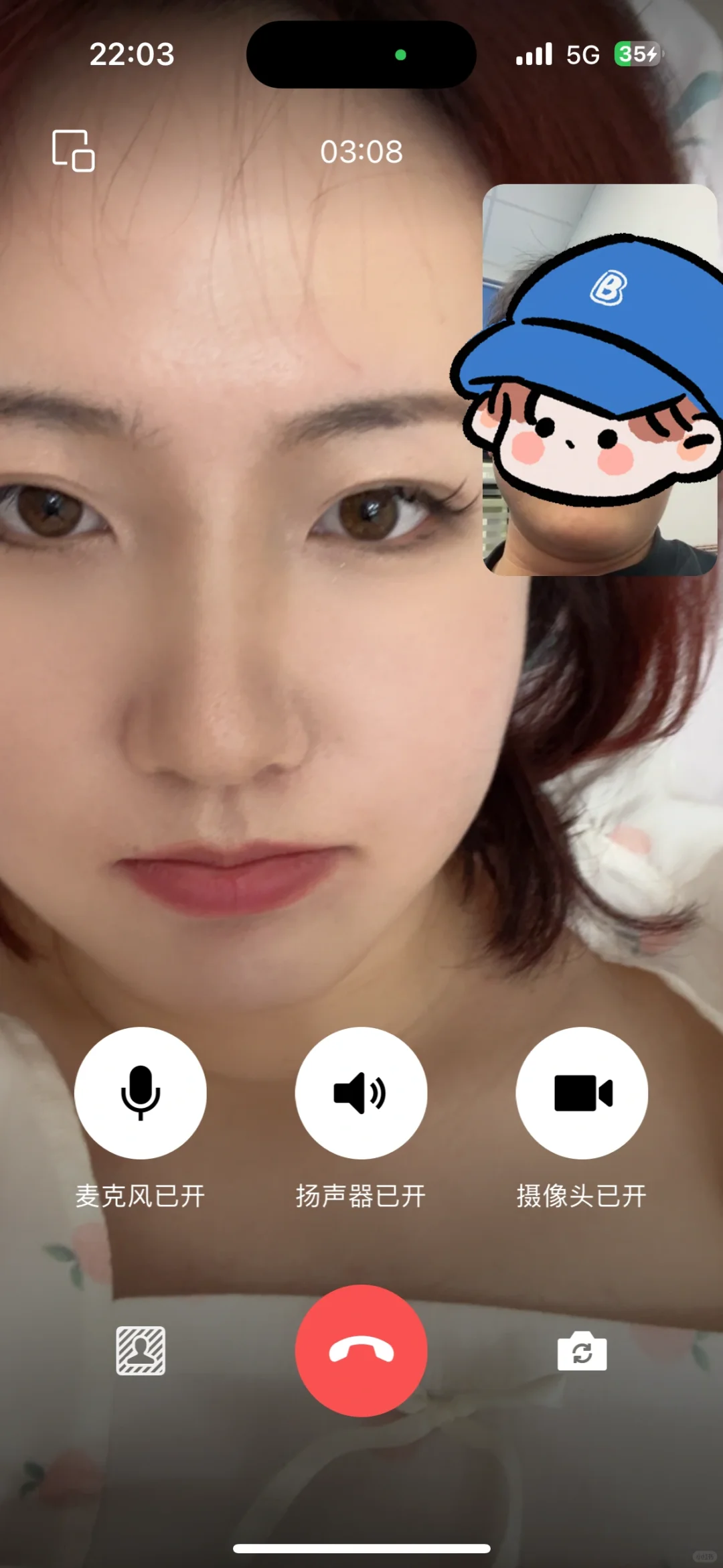This screenshot has height=1568, width=723.
Task: Mute the microphone
Action: pyautogui.click(x=141, y=1093)
